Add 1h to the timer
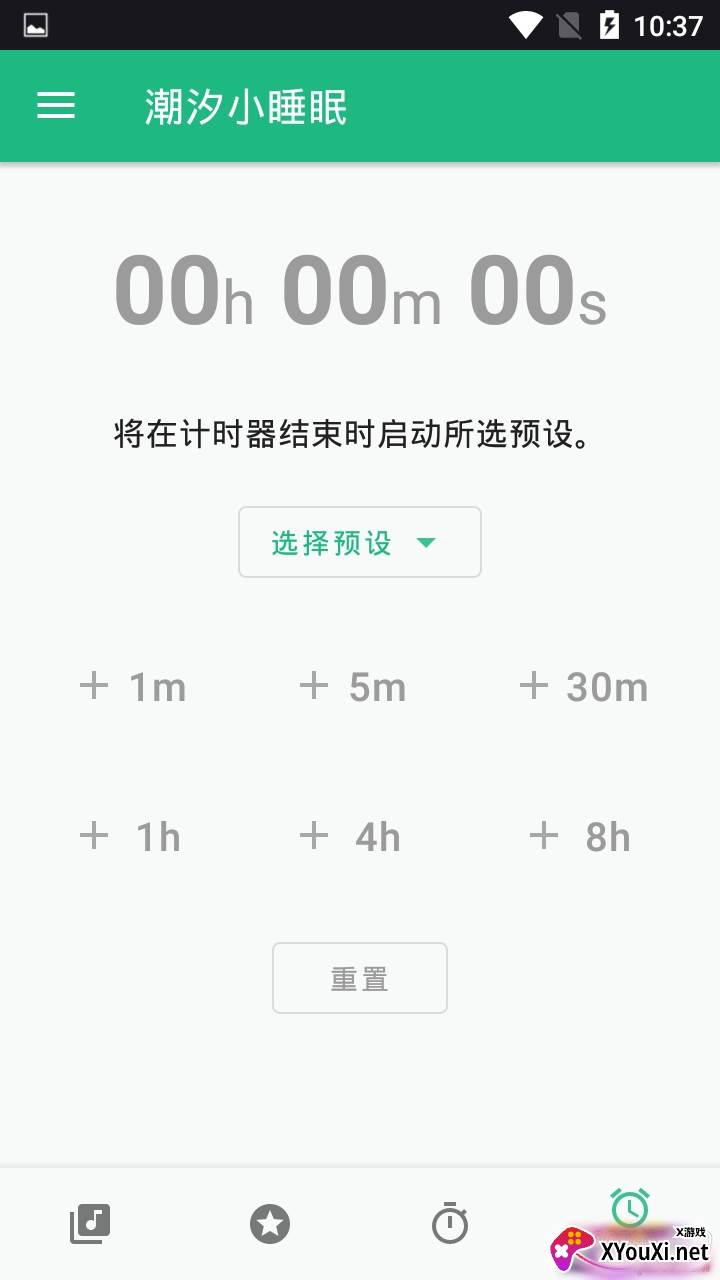 click(x=131, y=837)
